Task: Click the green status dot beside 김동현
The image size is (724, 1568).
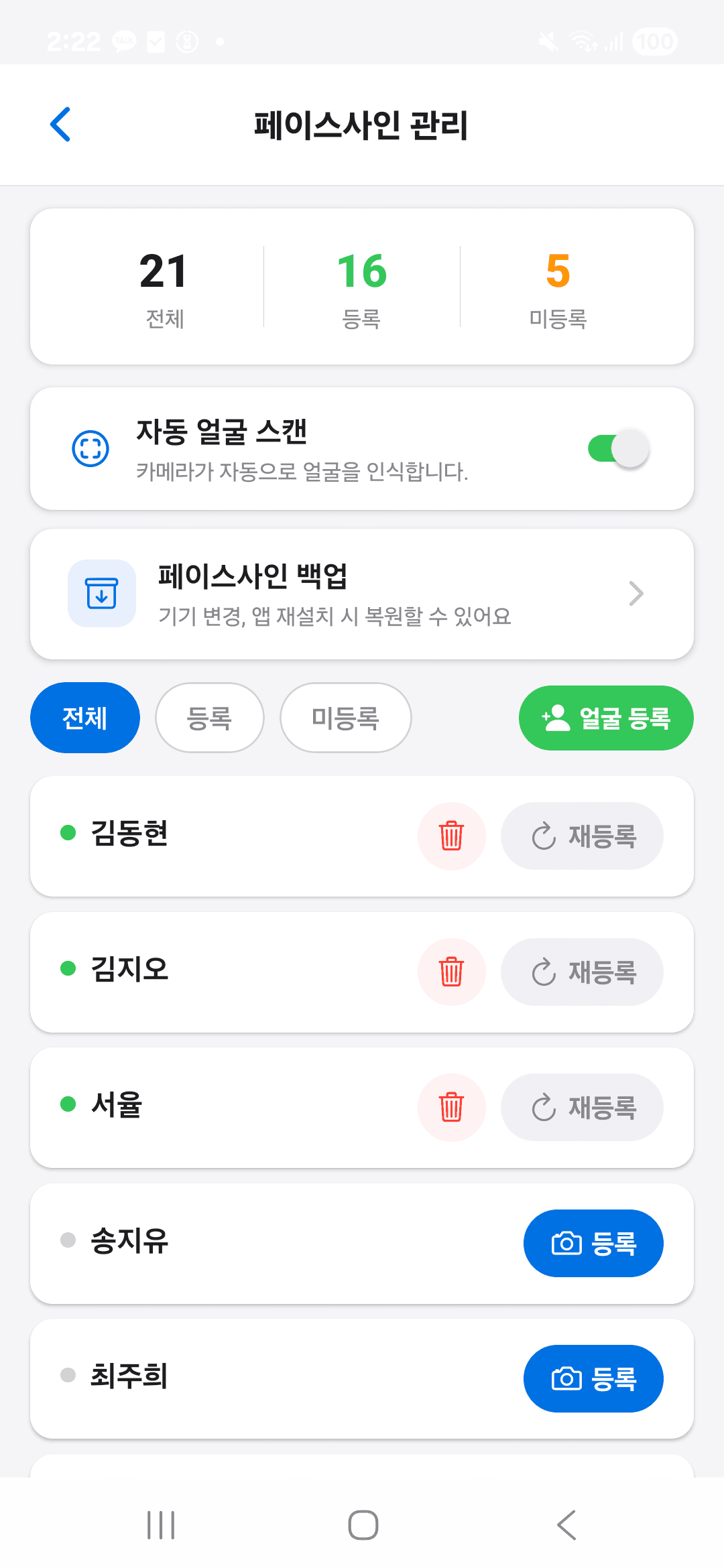Action: [x=67, y=833]
